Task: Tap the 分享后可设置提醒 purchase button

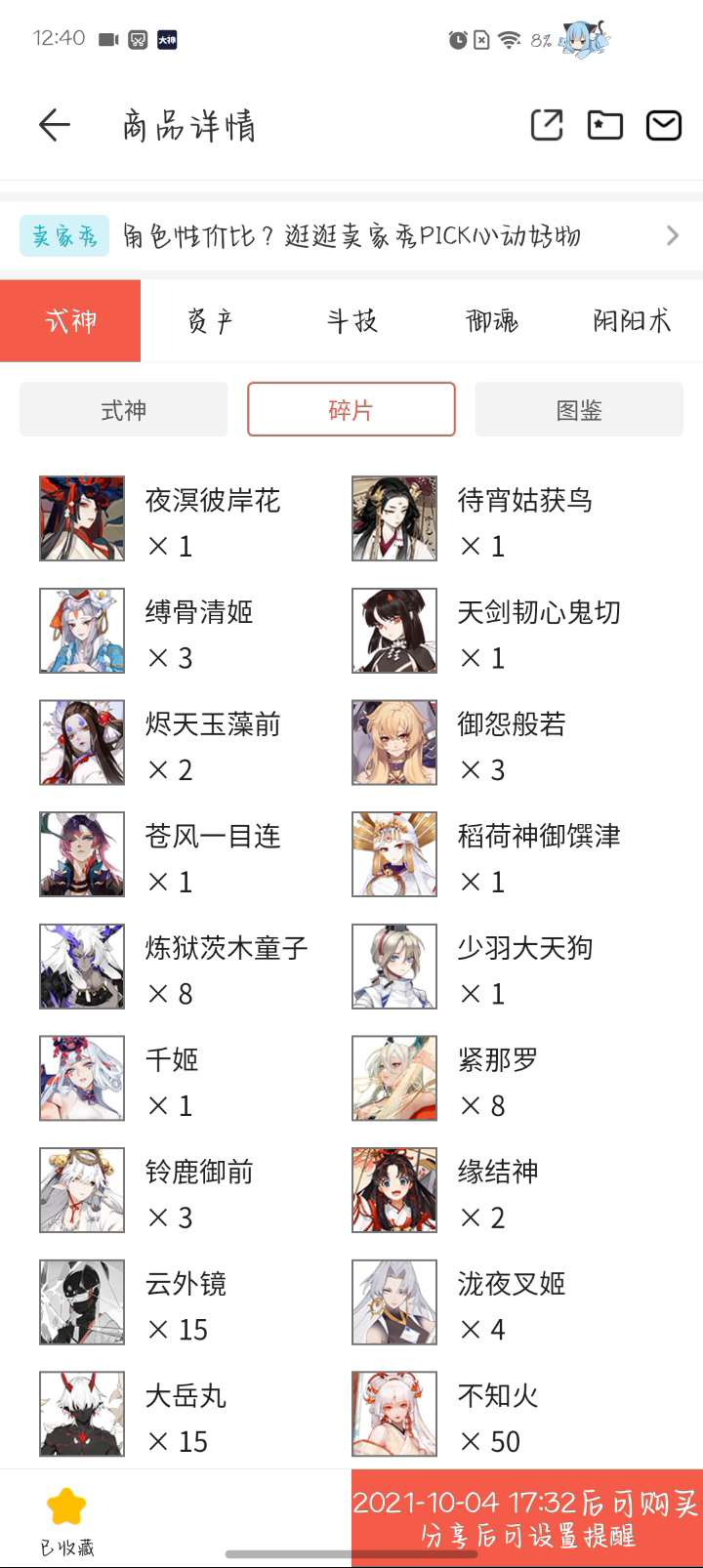Action: click(527, 1518)
